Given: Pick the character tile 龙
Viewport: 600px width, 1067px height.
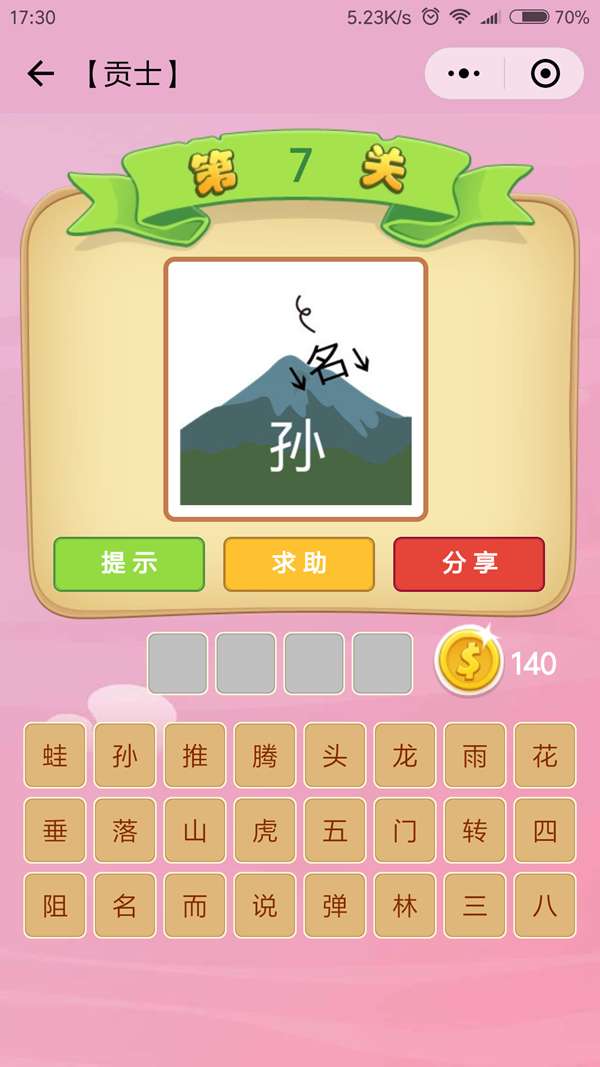Looking at the screenshot, I should [x=405, y=756].
